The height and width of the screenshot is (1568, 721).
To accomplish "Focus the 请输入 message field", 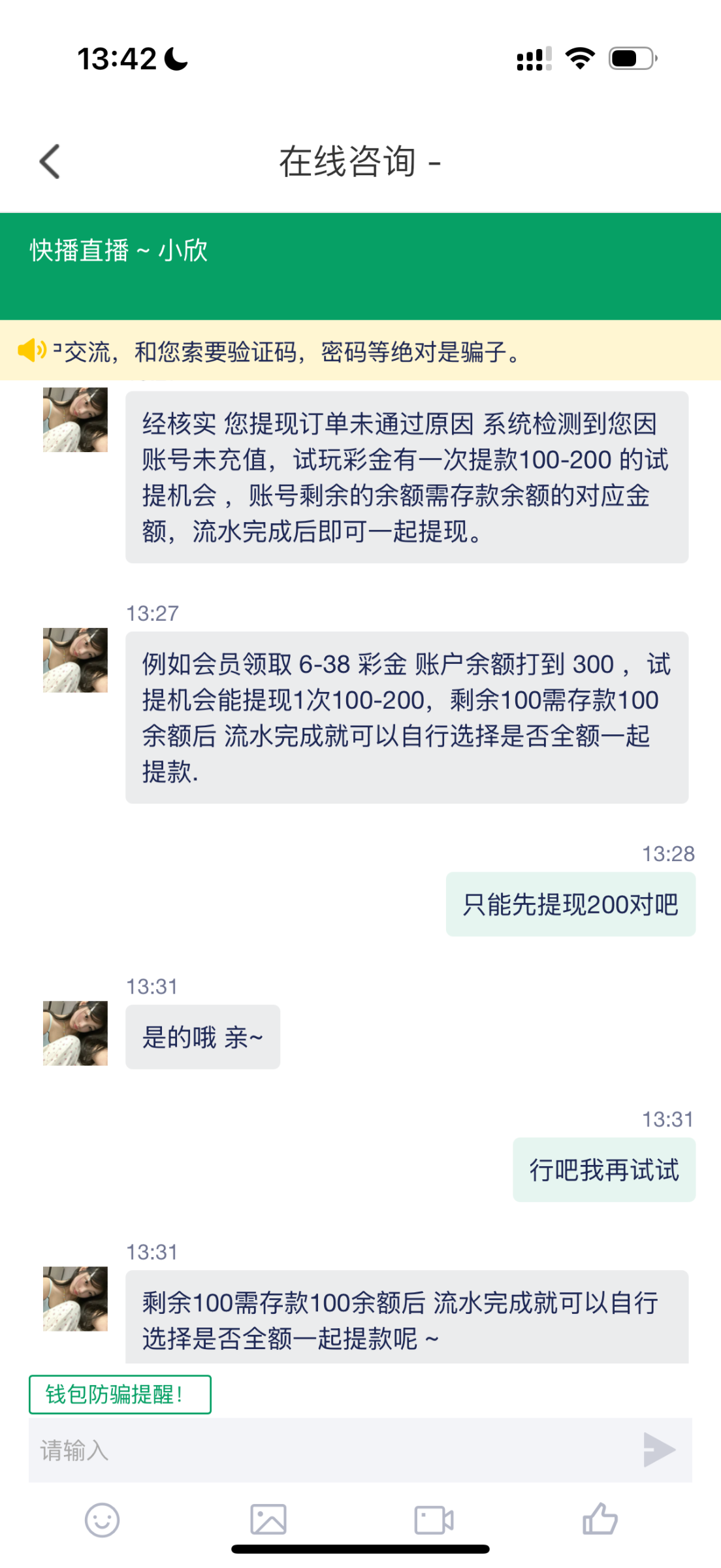I will point(327,1450).
